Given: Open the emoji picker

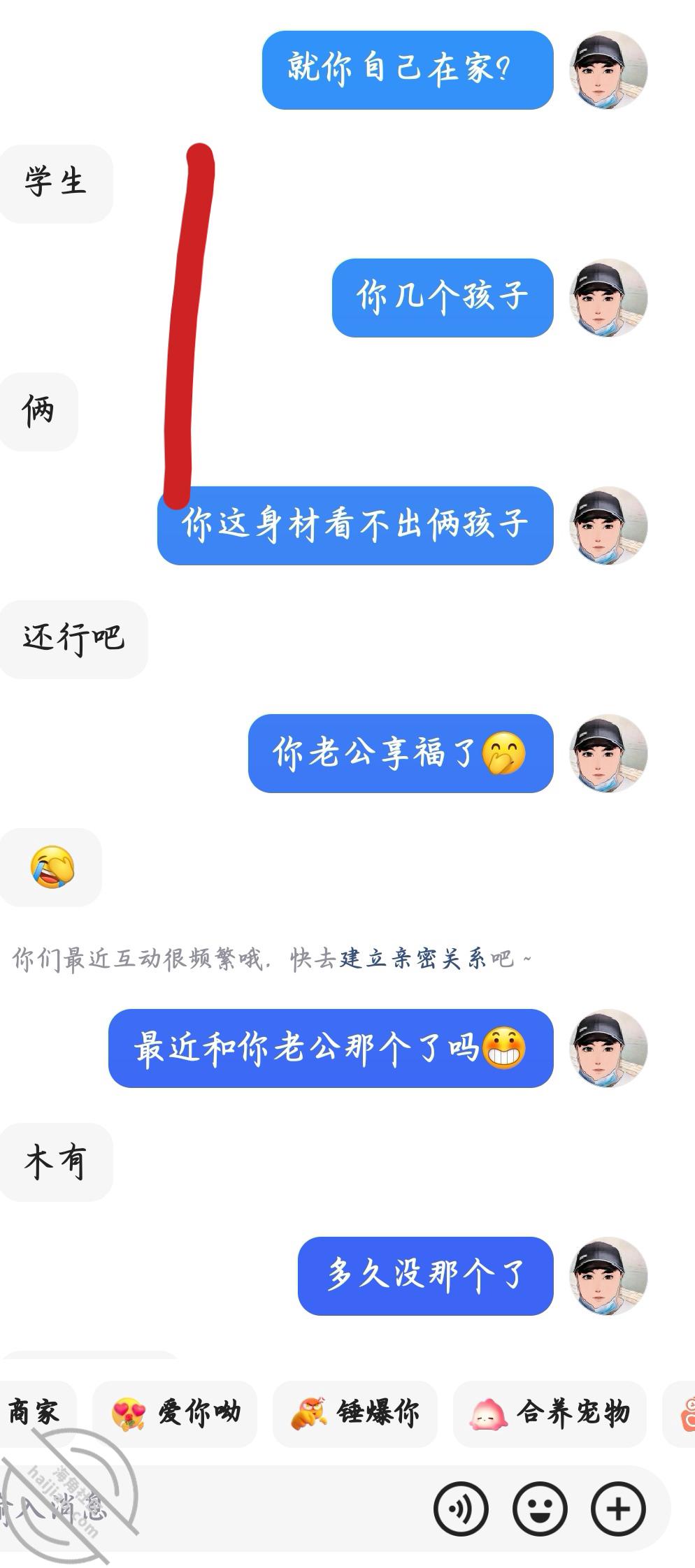Looking at the screenshot, I should (539, 1509).
